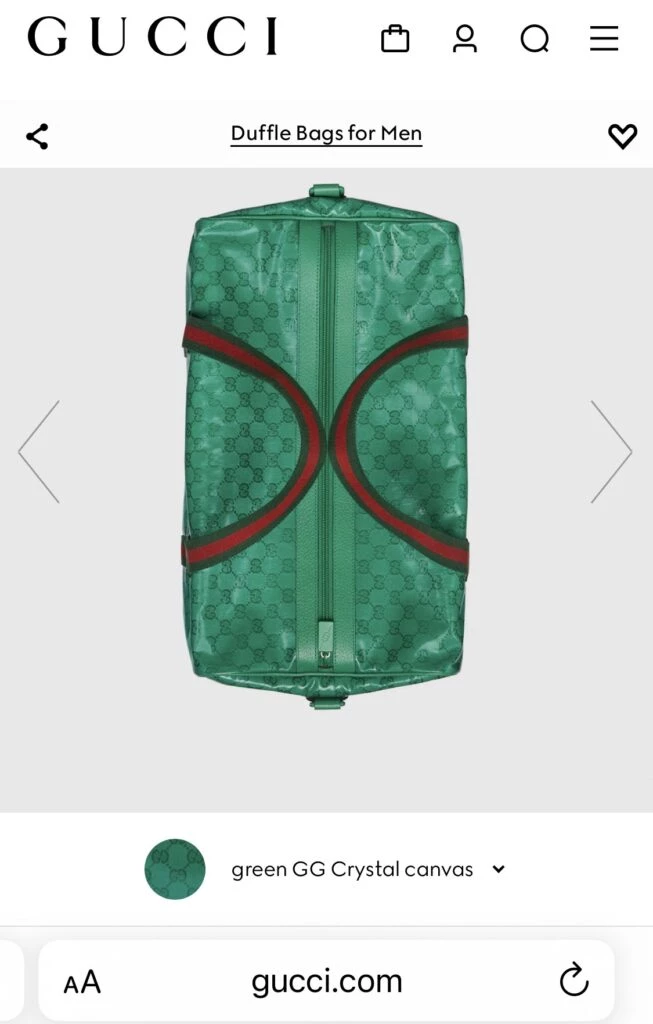Open the Duffle Bags for Men link

(326, 134)
